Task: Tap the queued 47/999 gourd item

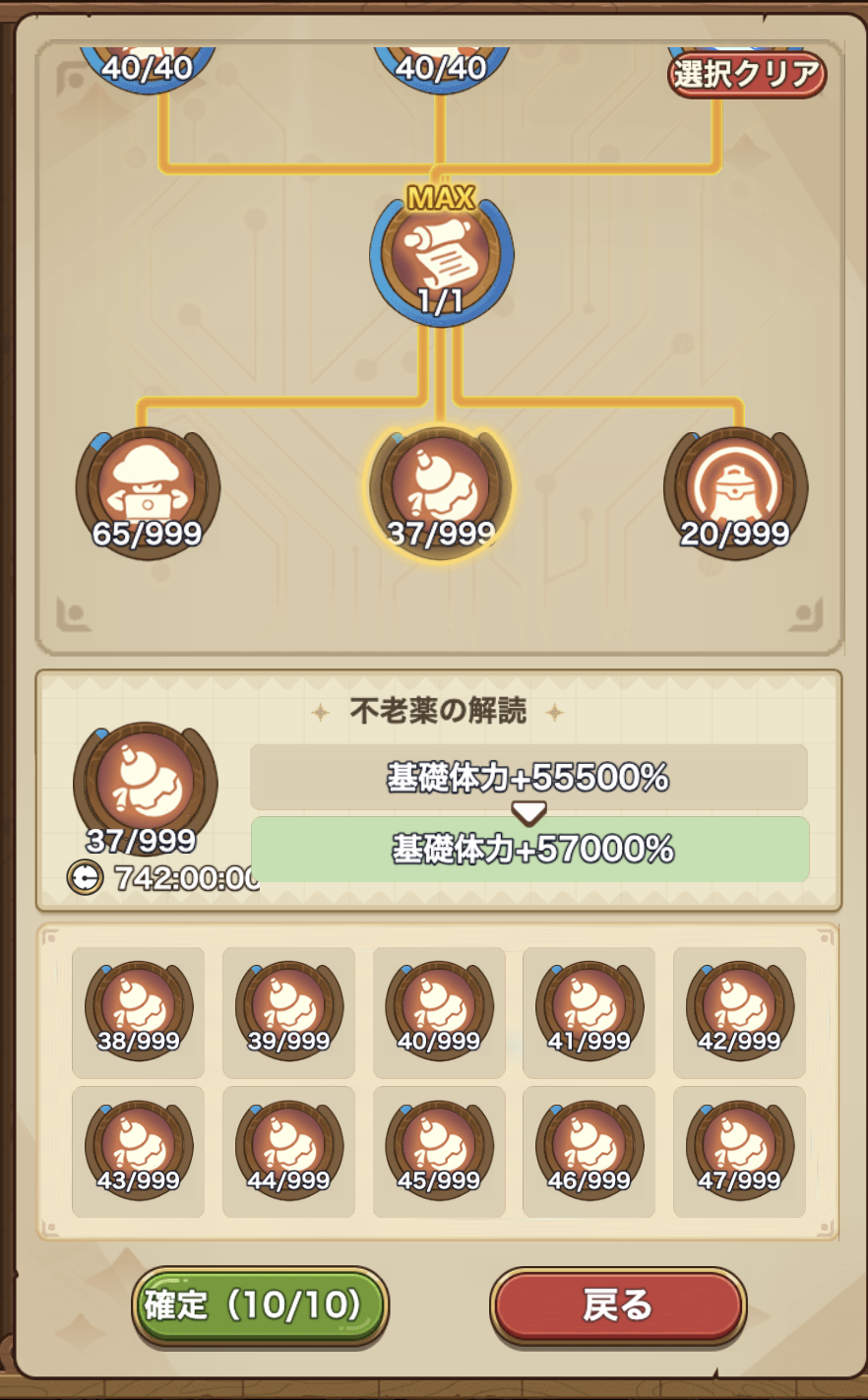Action: (739, 1152)
